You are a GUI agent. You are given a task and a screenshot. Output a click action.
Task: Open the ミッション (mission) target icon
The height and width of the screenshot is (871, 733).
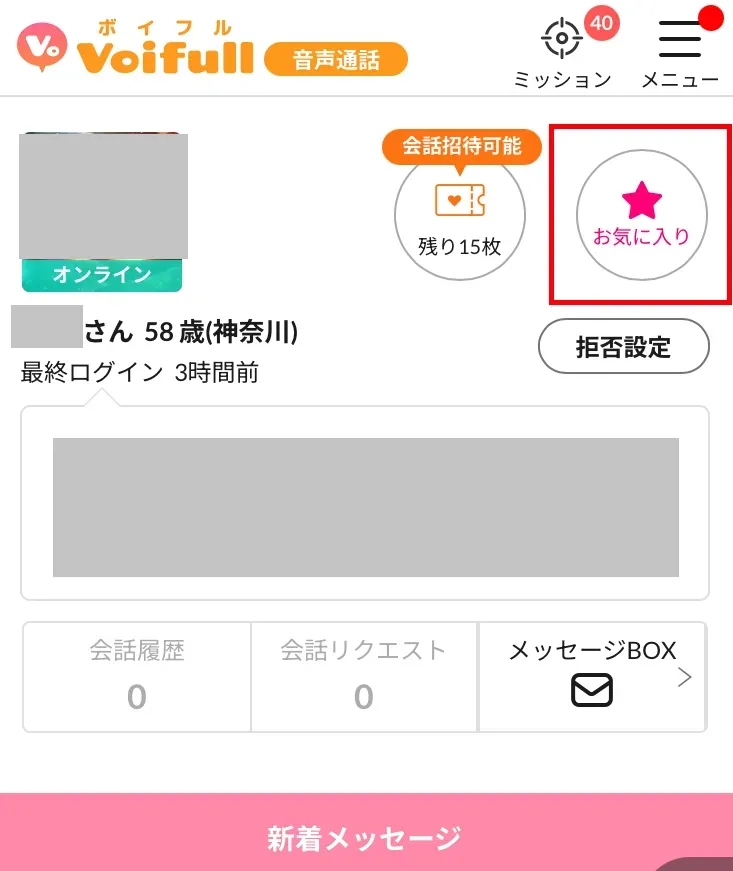click(x=562, y=37)
